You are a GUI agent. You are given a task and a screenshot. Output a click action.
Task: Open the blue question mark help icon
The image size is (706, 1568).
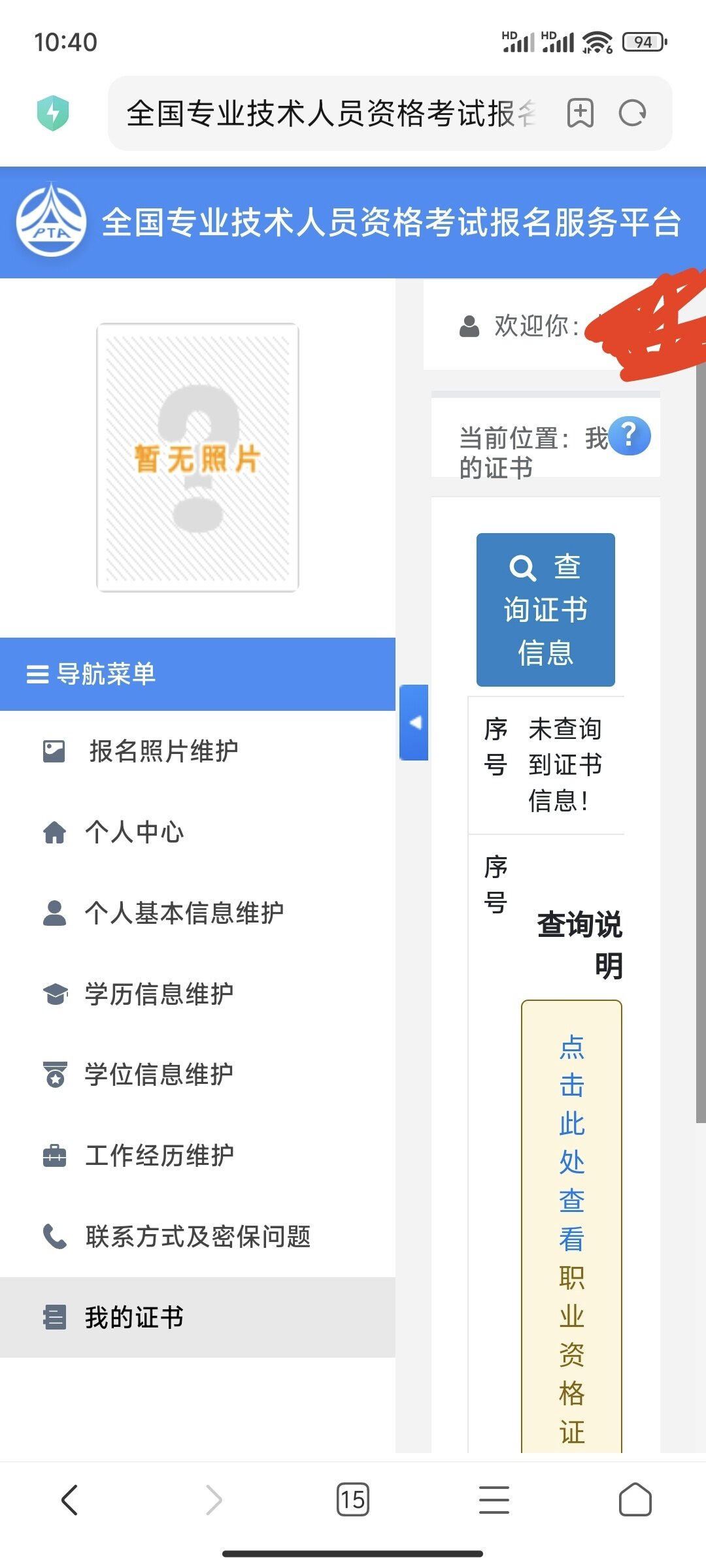click(629, 435)
